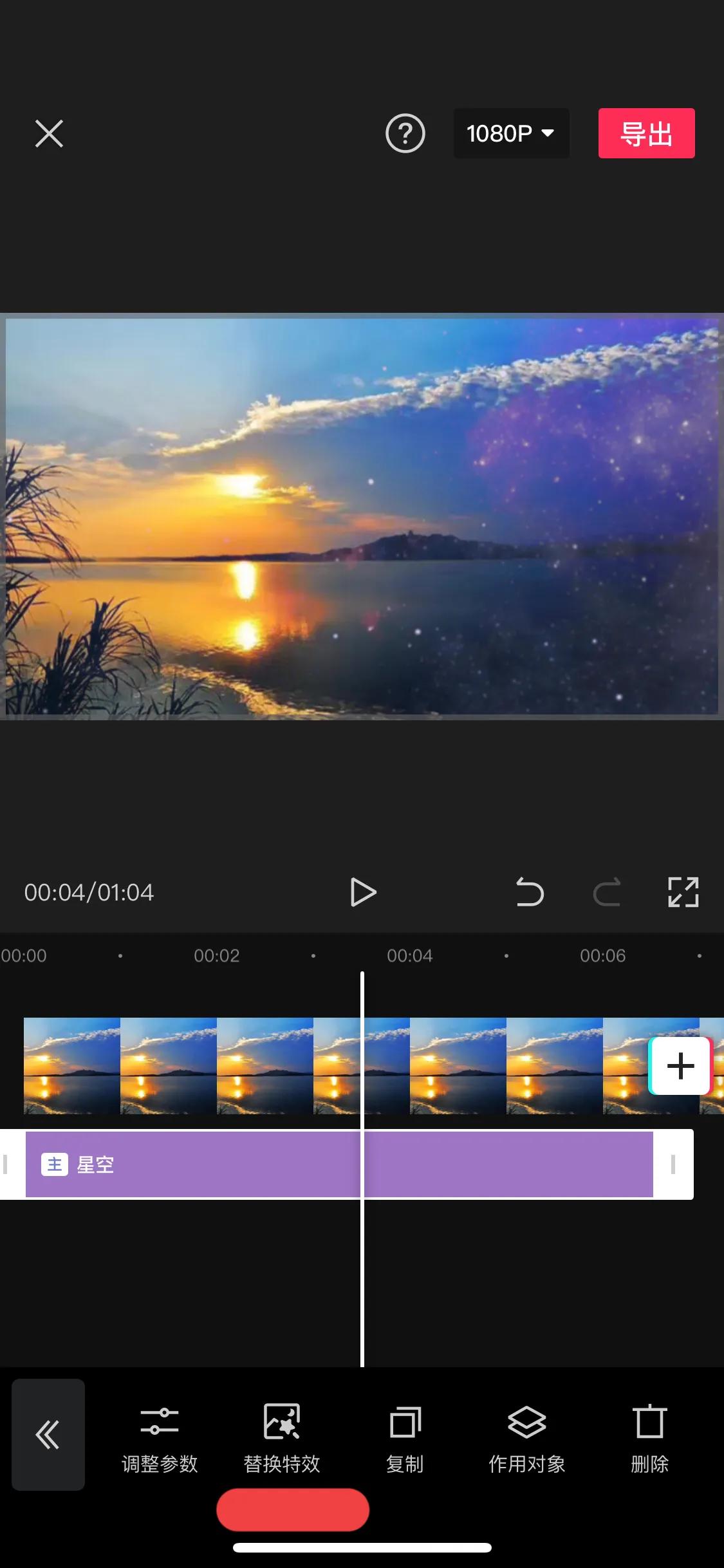Add a new clip with the plus button
724x1568 pixels.
click(680, 1066)
